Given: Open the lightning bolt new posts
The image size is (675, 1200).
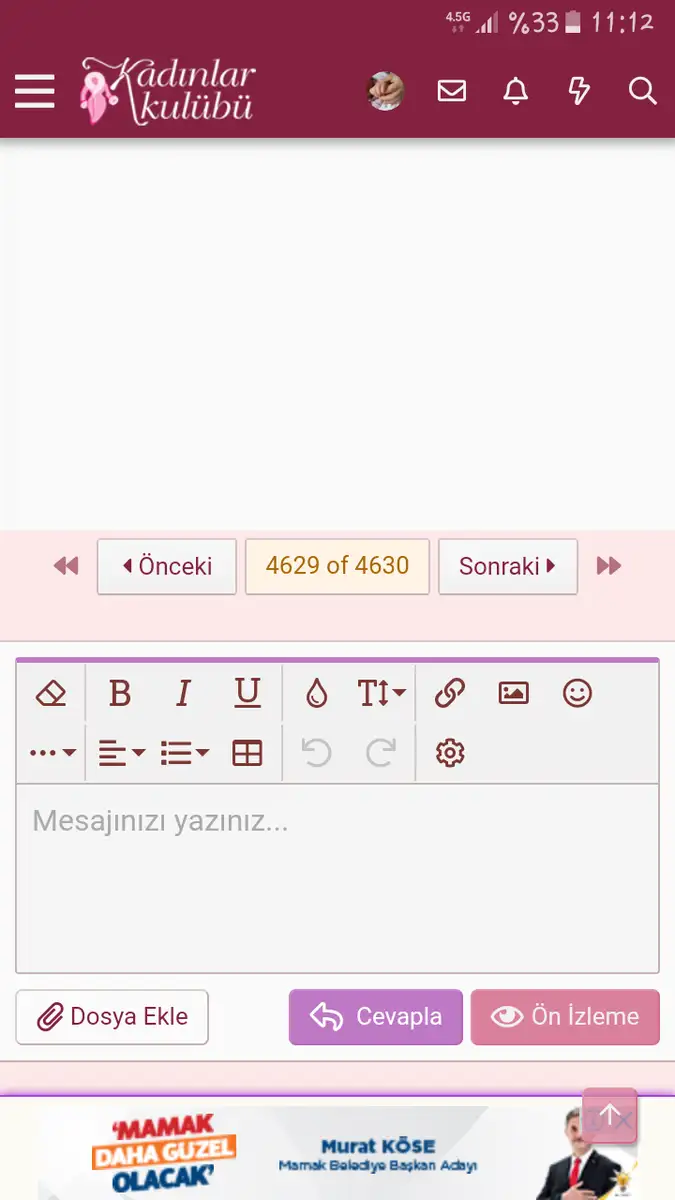Looking at the screenshot, I should pos(579,91).
